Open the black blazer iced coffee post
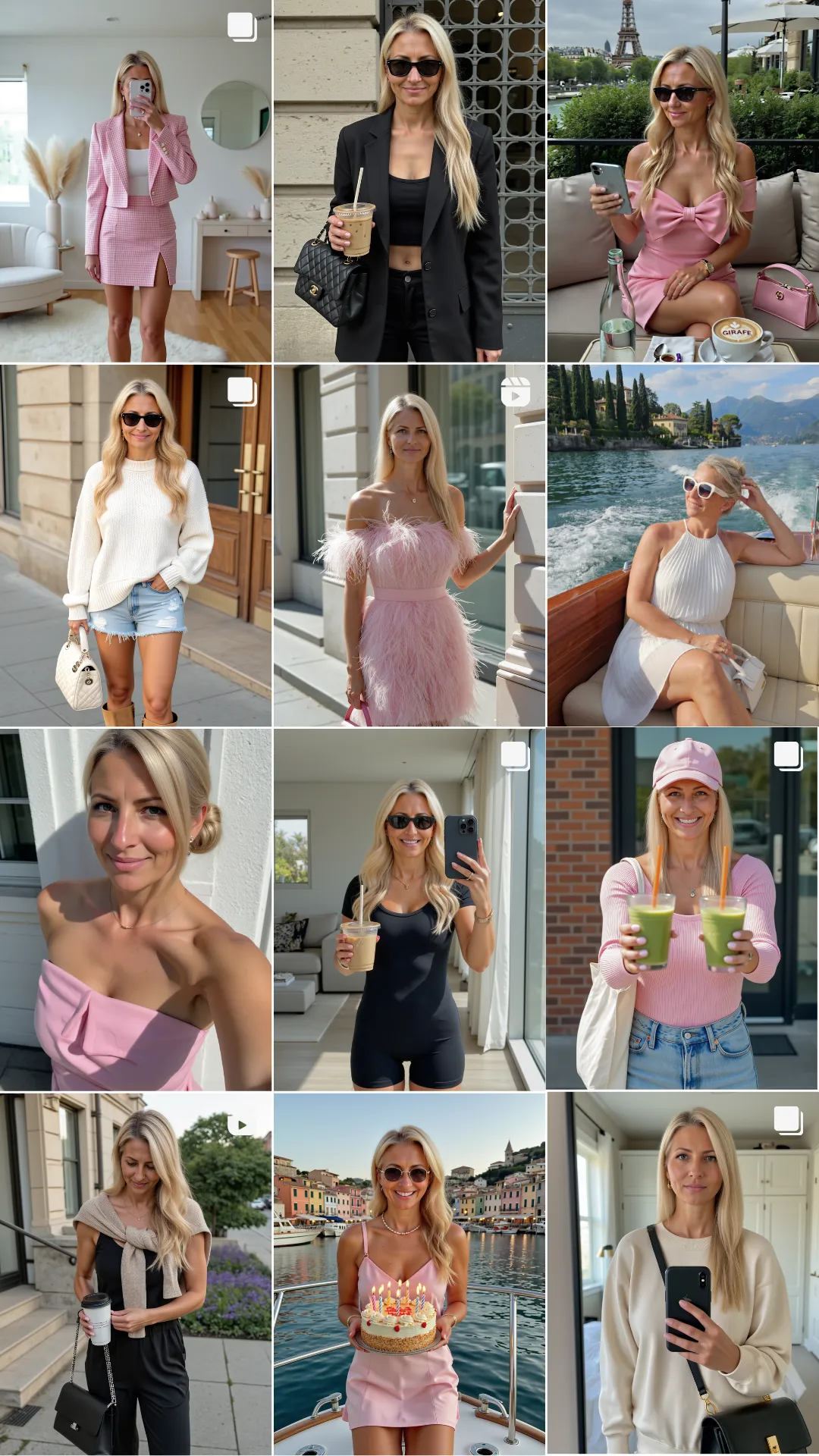The height and width of the screenshot is (1456, 819). (409, 180)
